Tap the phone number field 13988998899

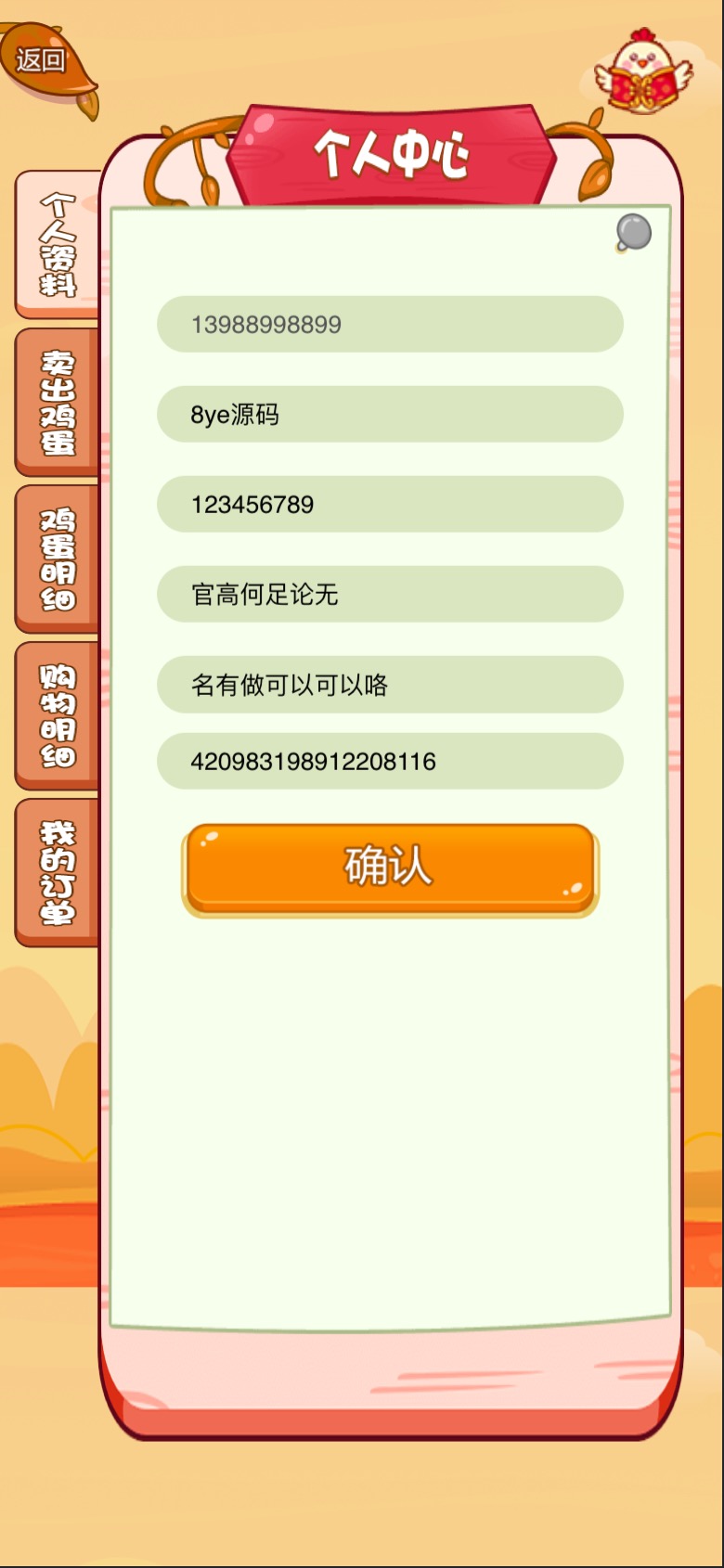[390, 325]
